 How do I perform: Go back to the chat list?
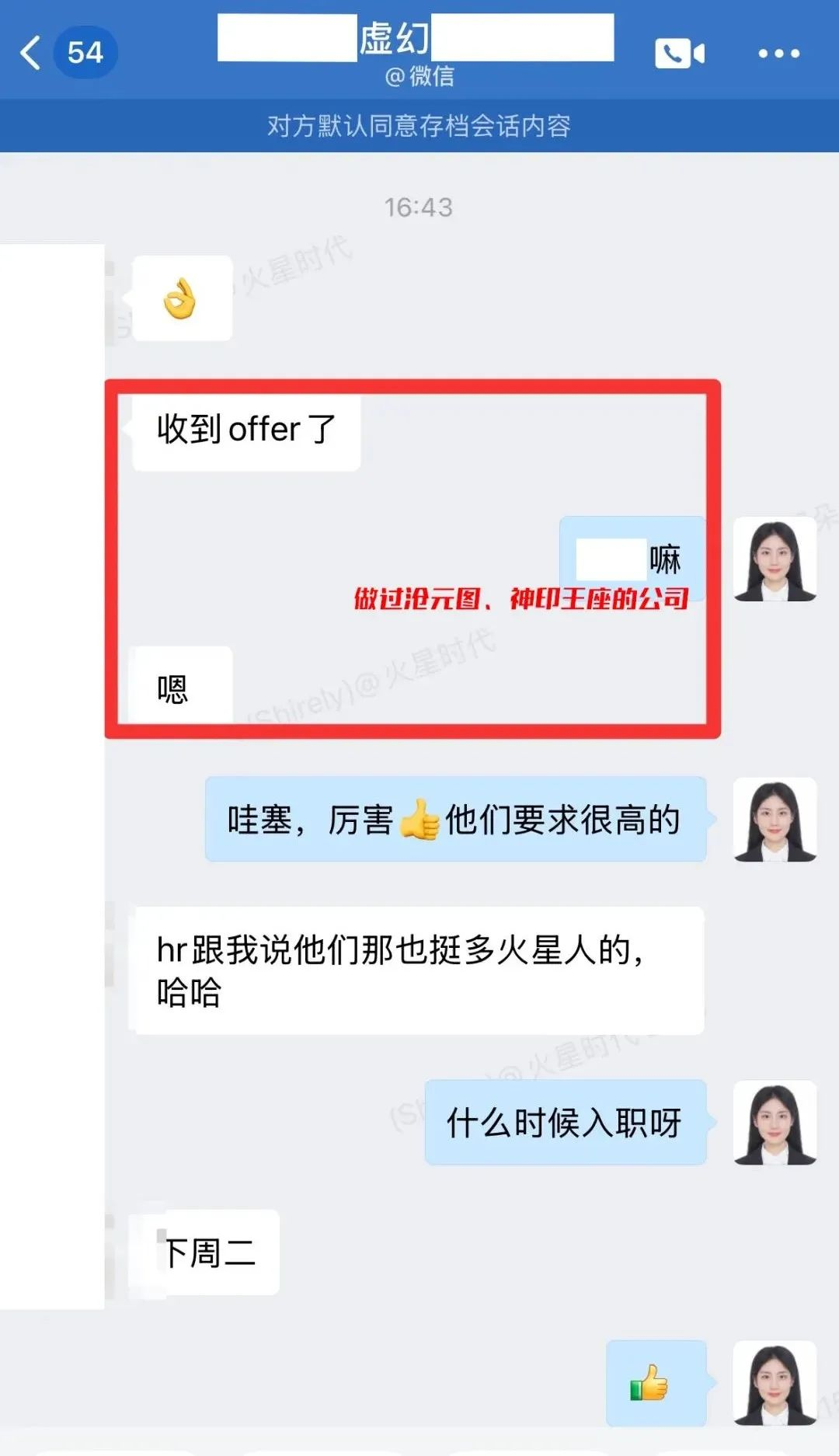coord(31,53)
